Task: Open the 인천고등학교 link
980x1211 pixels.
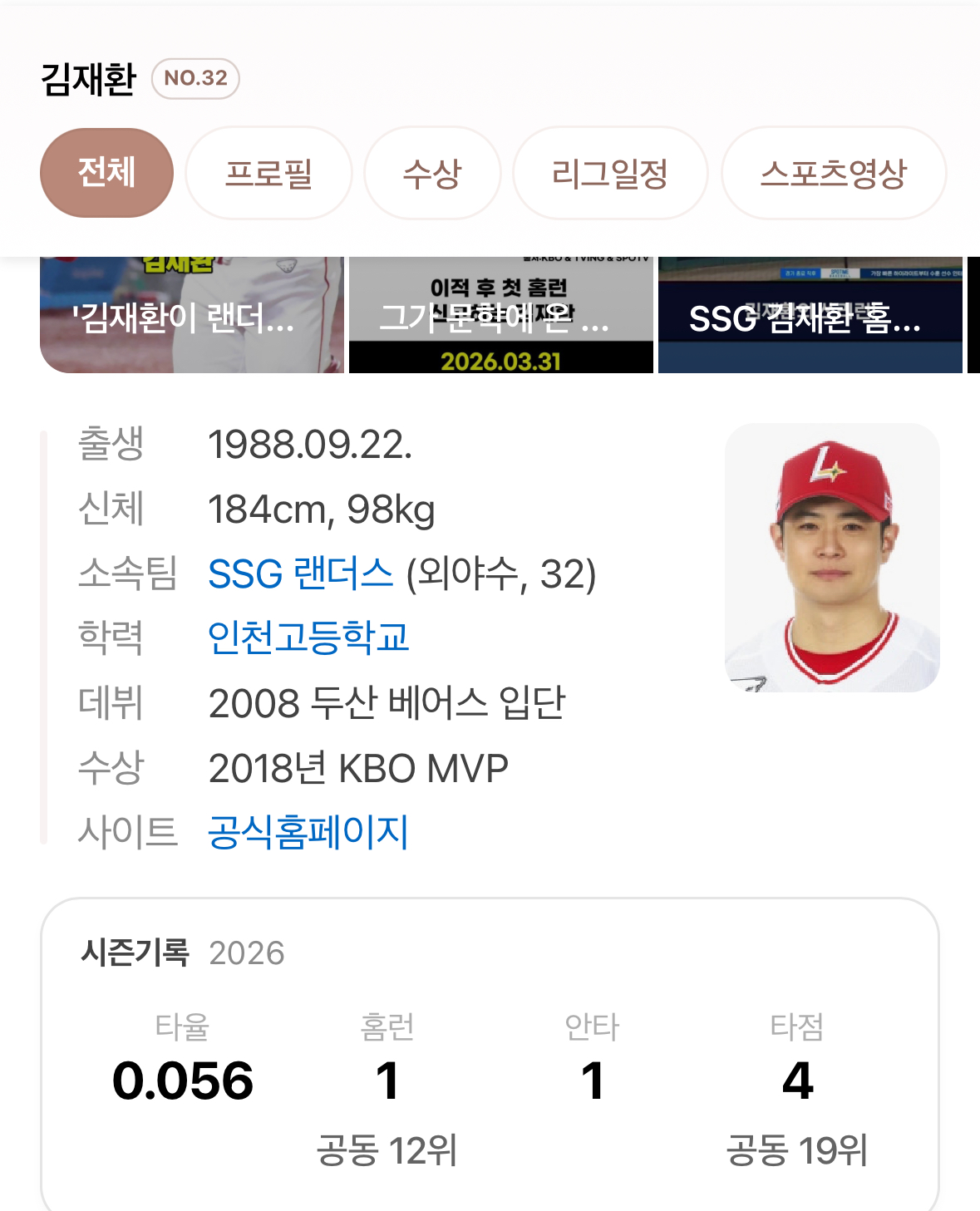Action: (x=308, y=637)
